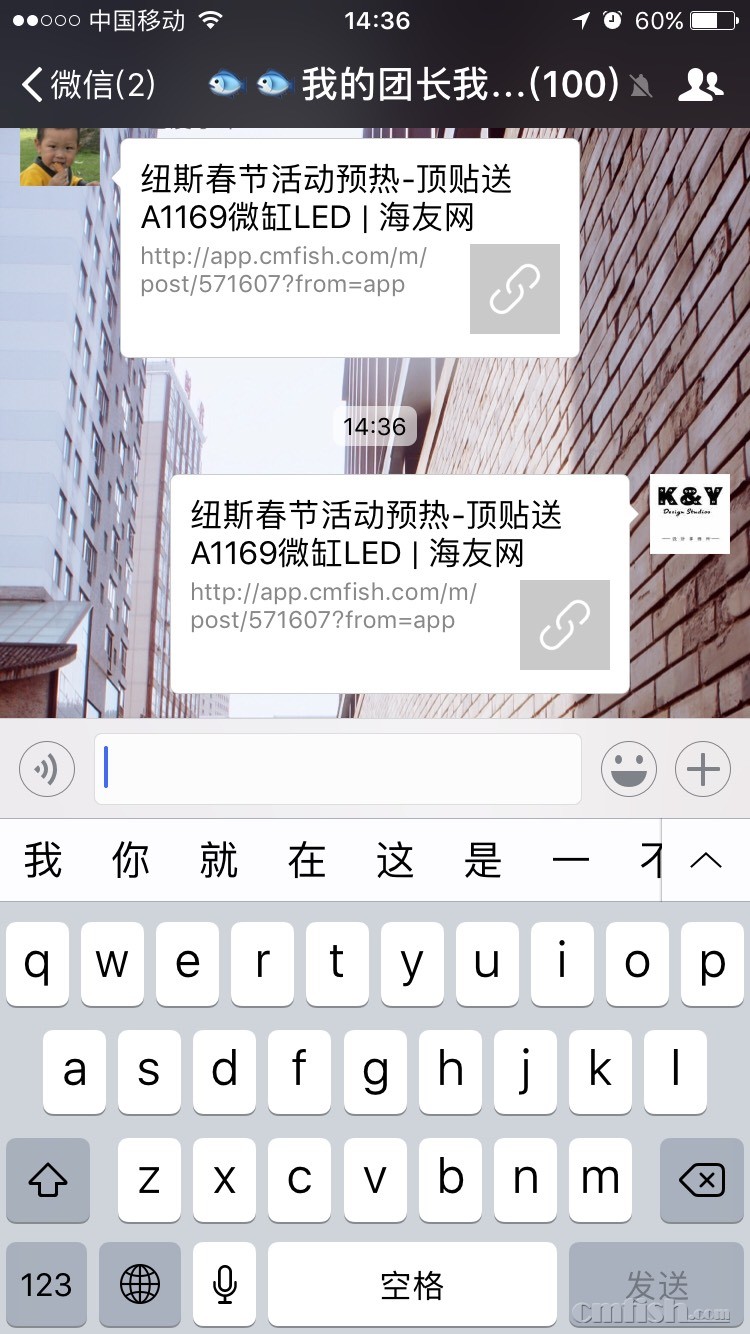The height and width of the screenshot is (1334, 750).
Task: Switch keyboard to 123 numbers
Action: 47,1284
